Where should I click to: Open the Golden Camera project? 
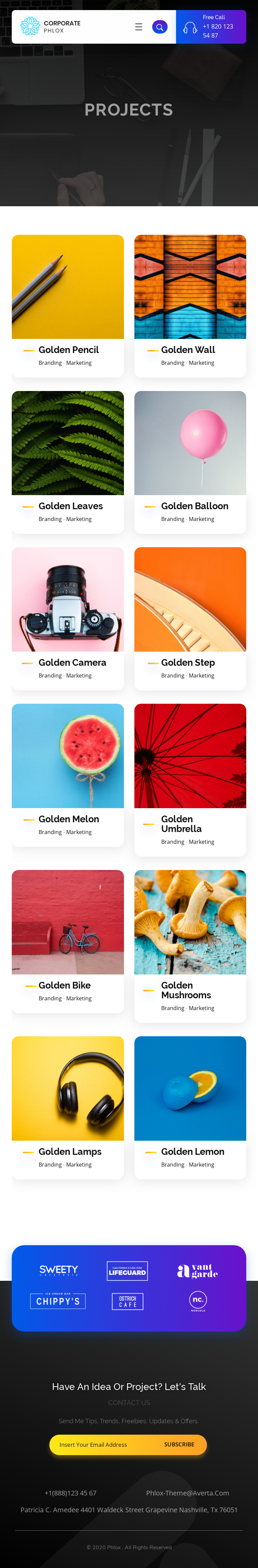tap(72, 662)
